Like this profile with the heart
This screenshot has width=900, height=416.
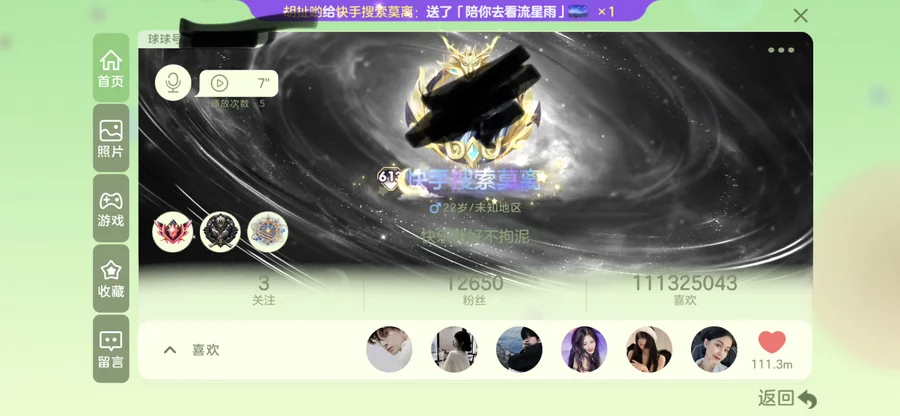pyautogui.click(x=772, y=343)
